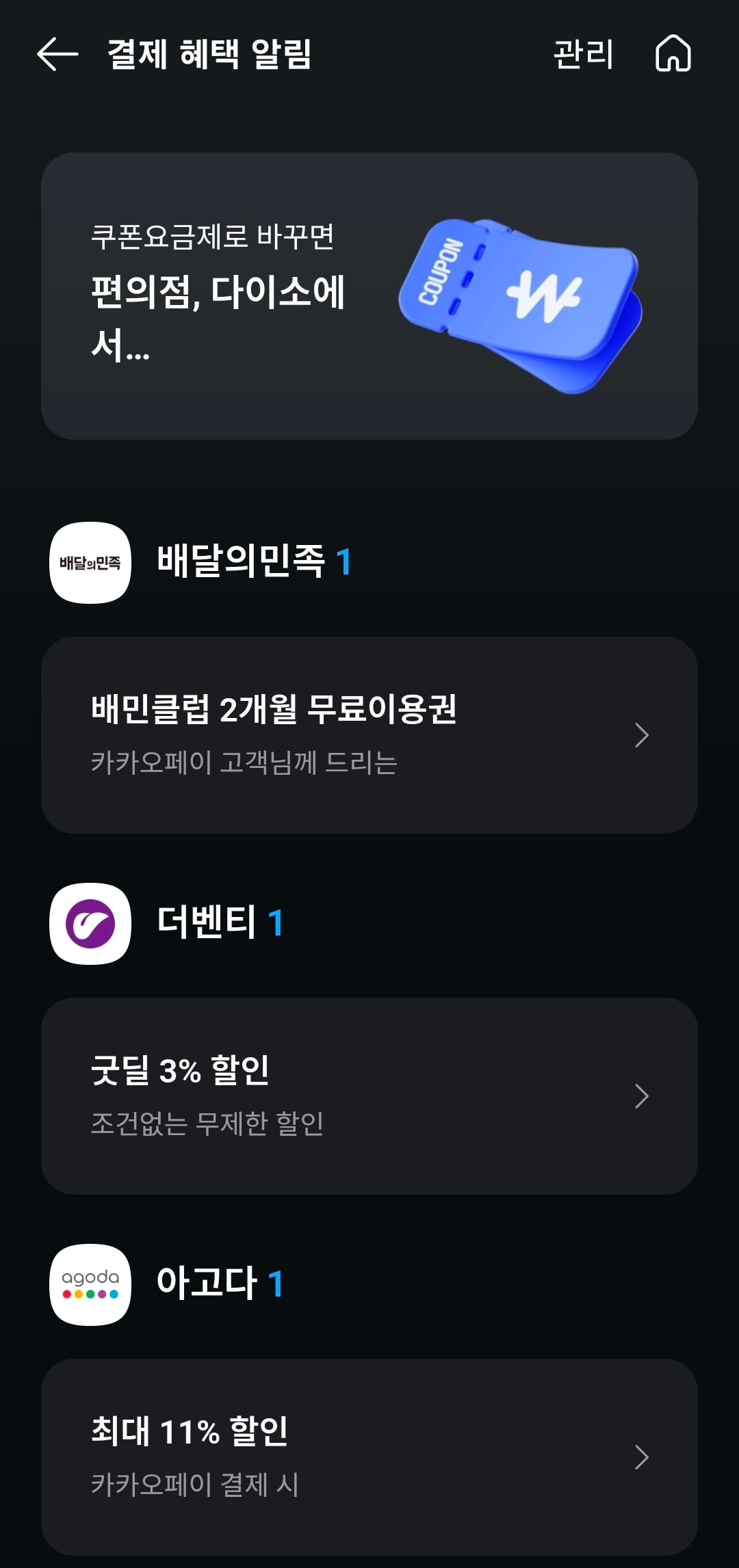739x1568 pixels.
Task: Open the 쿠폰요금제 coupon banner
Action: [369, 295]
